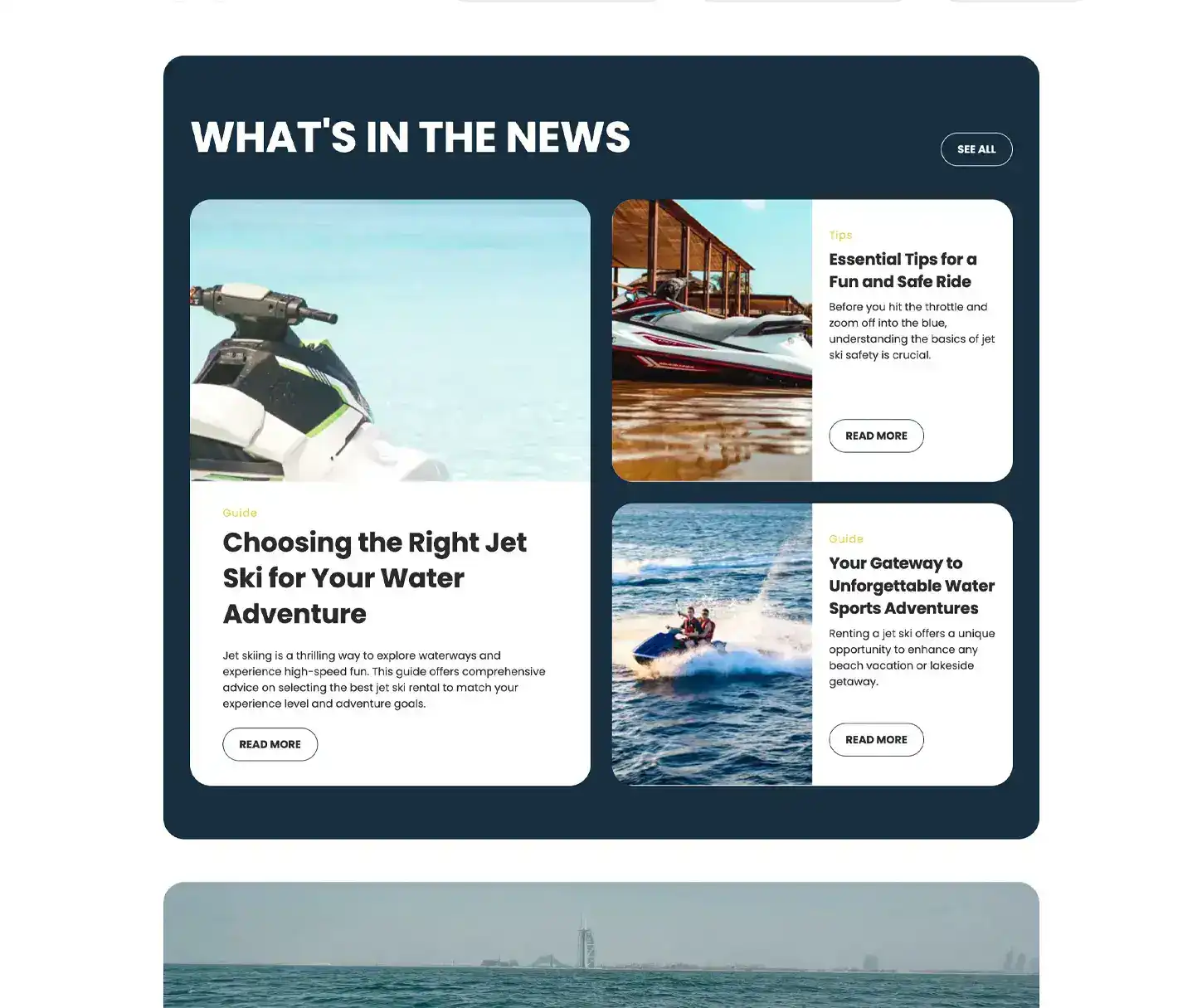Open the Gateway to Water Sports riding photo

coord(712,644)
